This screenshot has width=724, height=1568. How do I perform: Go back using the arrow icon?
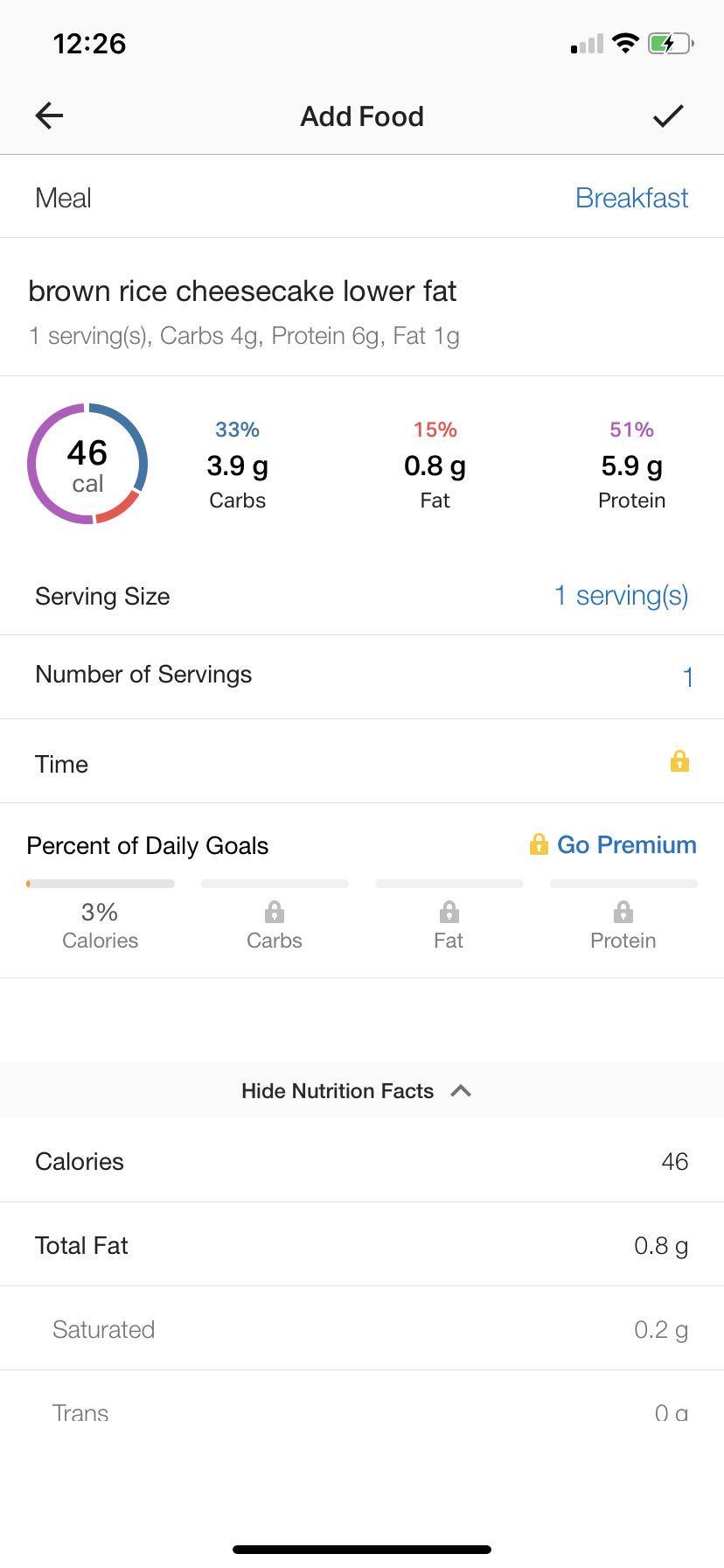click(x=49, y=115)
